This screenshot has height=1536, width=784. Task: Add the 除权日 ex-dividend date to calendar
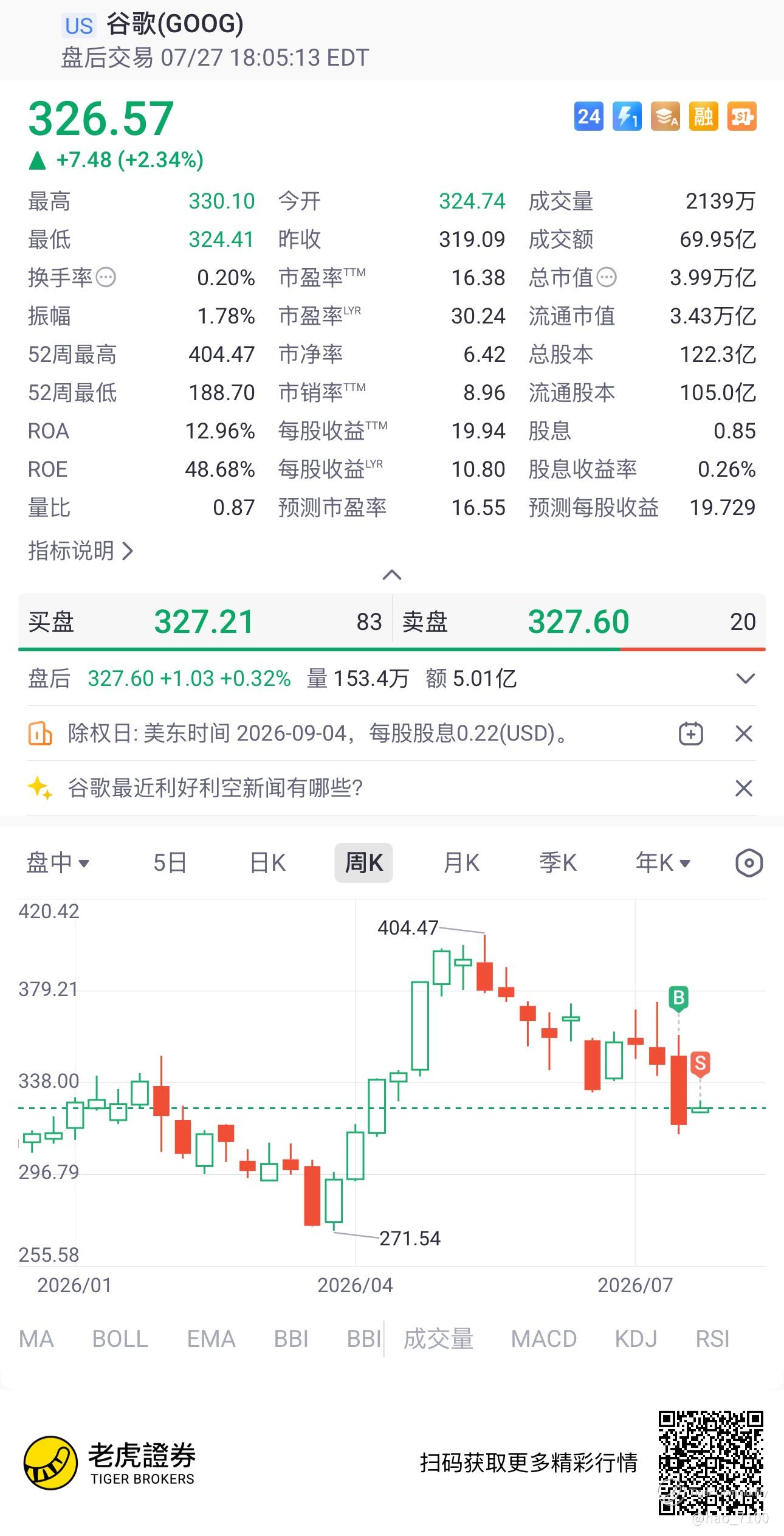[690, 734]
